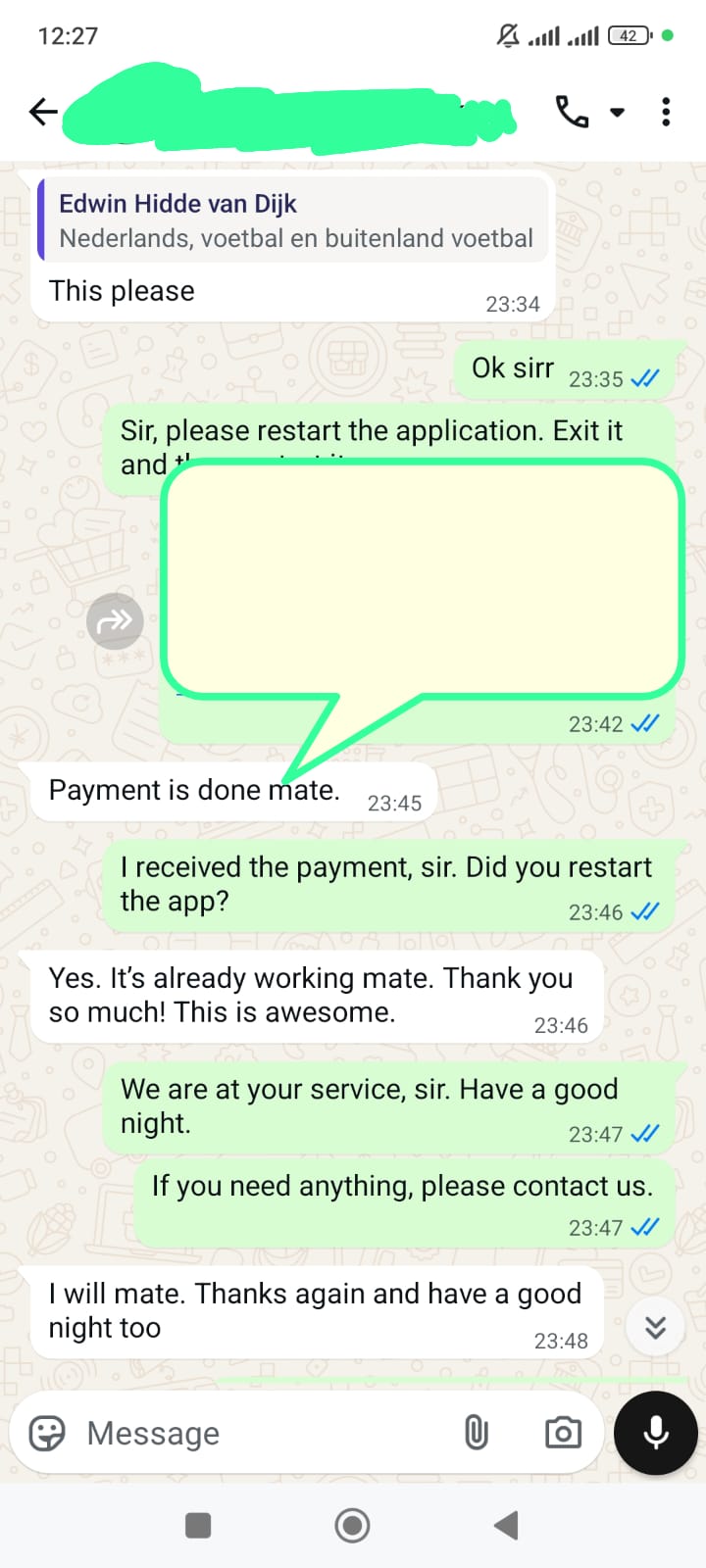Viewport: 706px width, 1568px height.
Task: Jump to the latest messages
Action: point(655,1327)
